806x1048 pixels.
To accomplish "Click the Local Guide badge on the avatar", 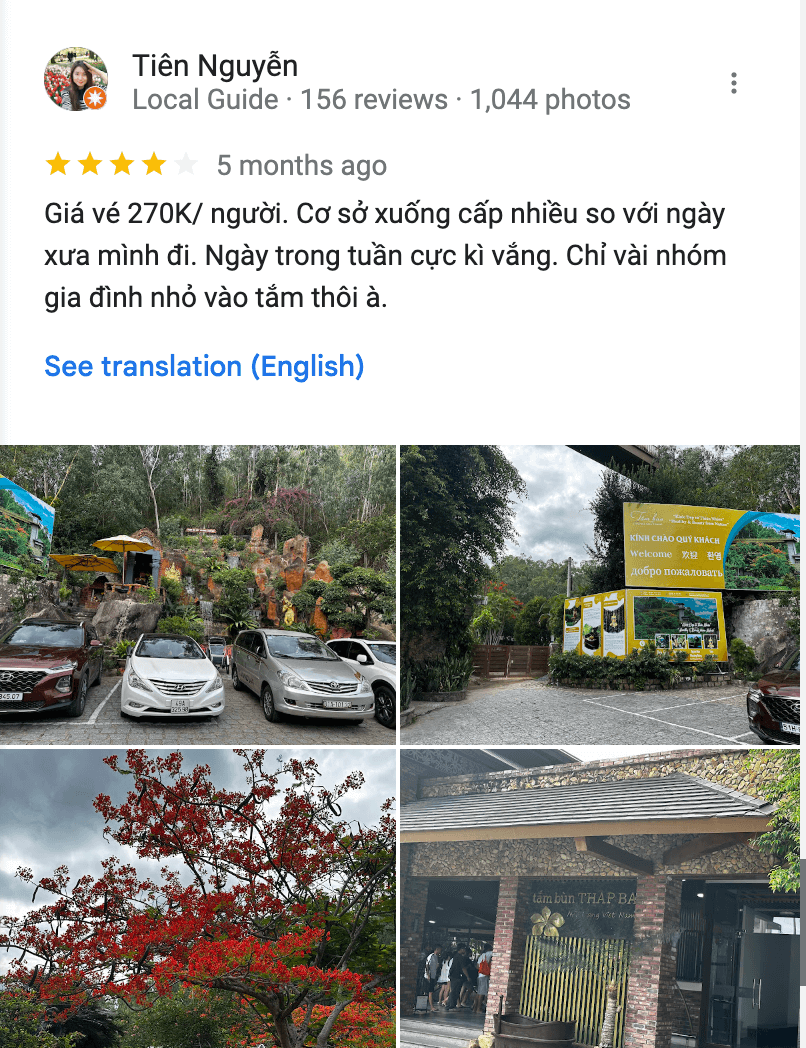I will [x=93, y=98].
